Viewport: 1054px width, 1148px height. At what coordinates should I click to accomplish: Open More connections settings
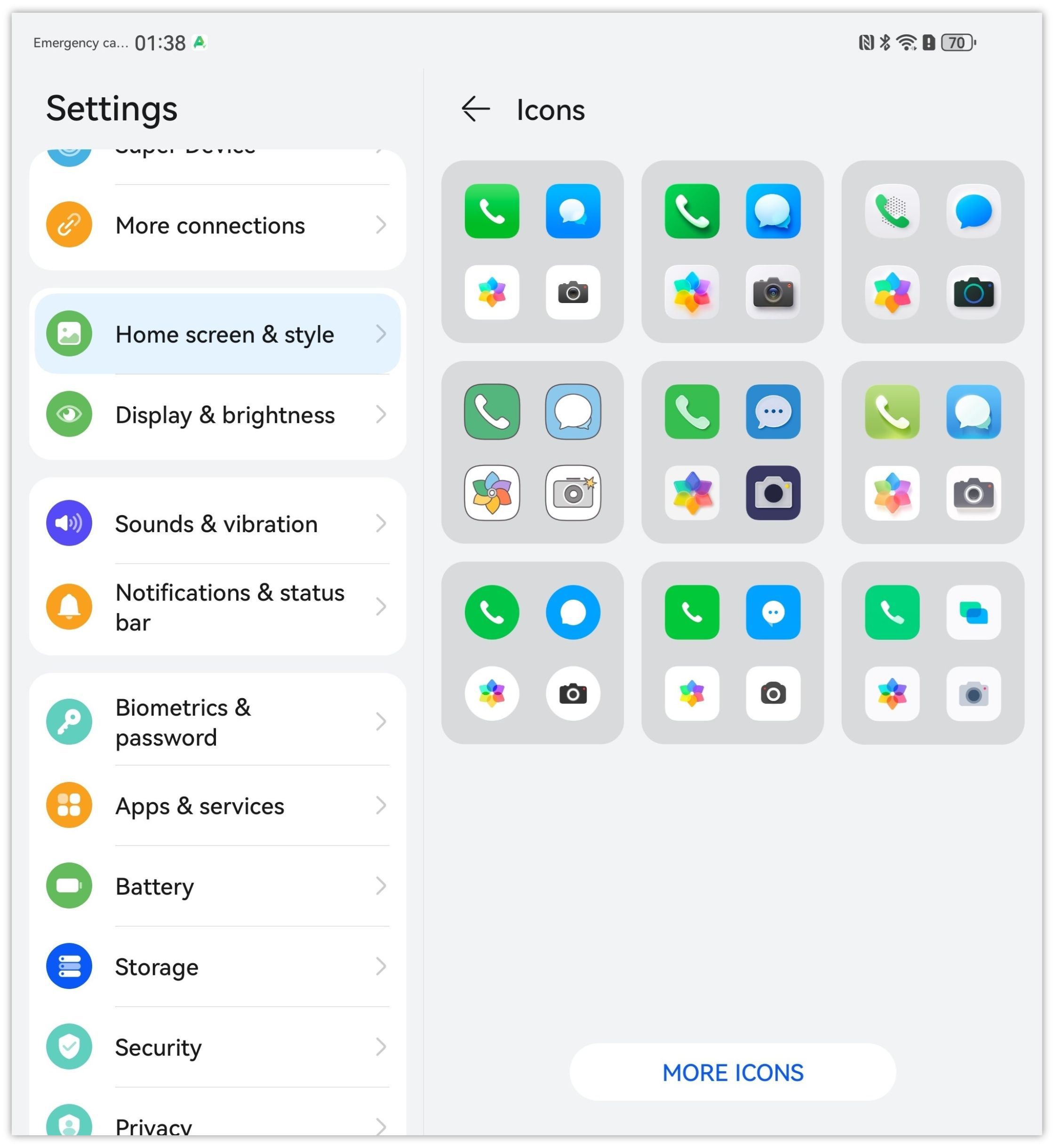pos(217,225)
